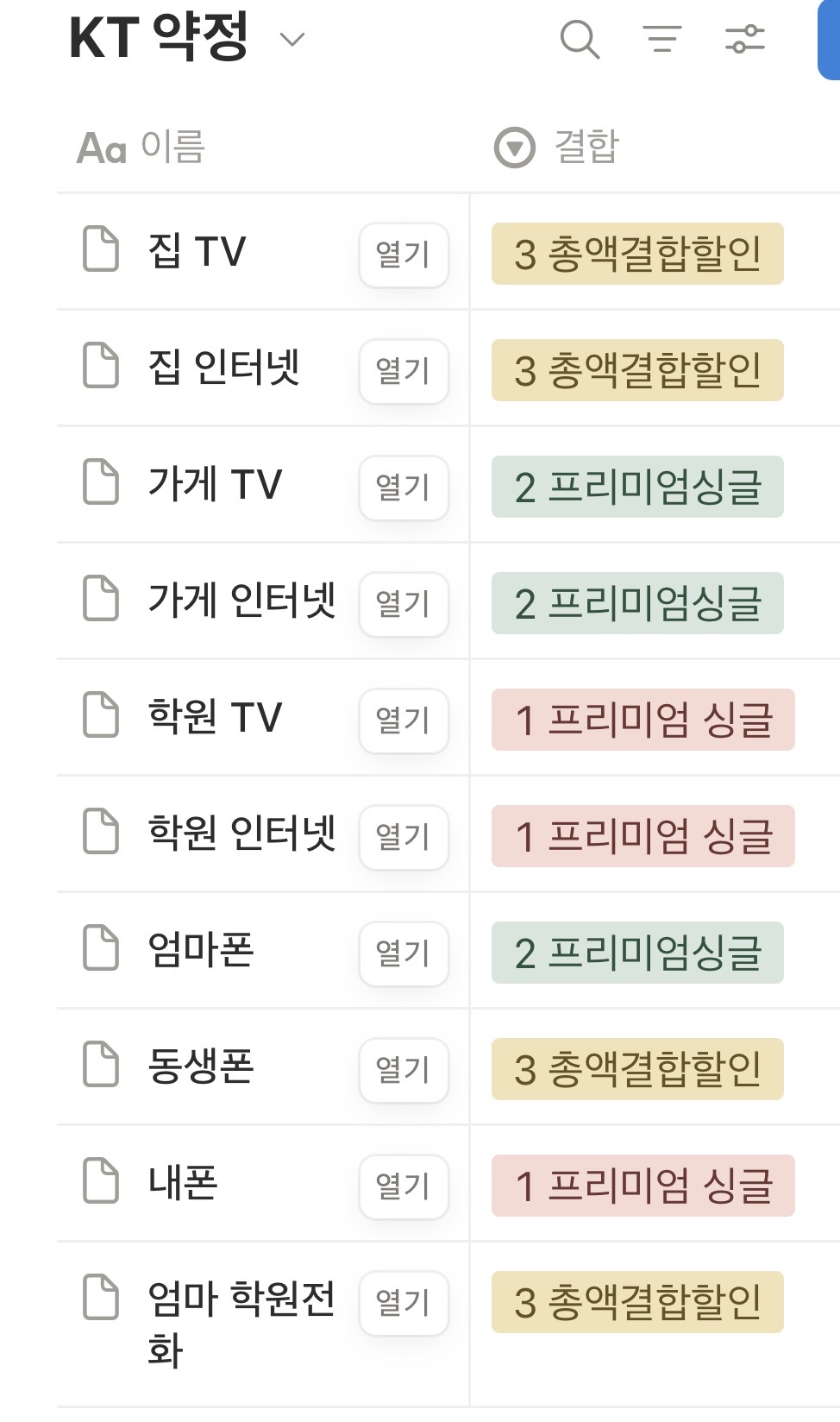Screen dimensions: 840x1422
Task: Tap the blue button at top right
Action: pyautogui.click(x=829, y=40)
